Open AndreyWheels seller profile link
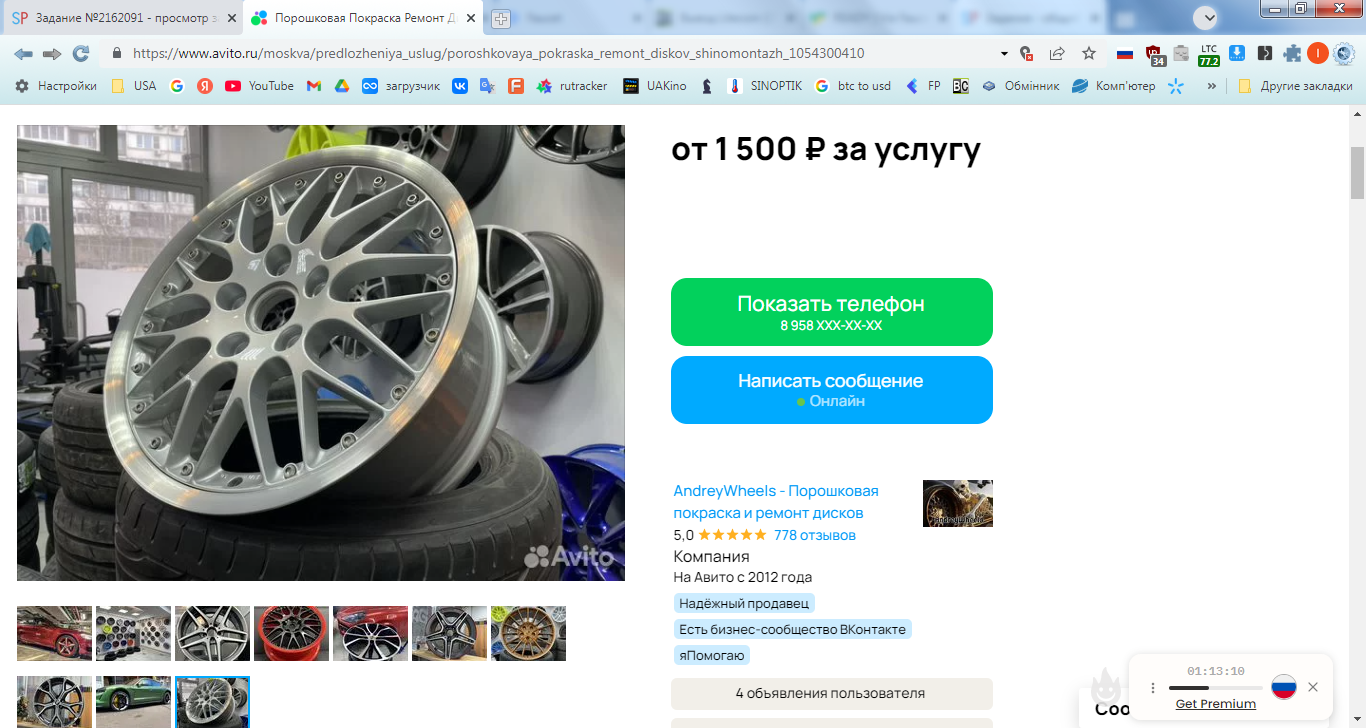The width and height of the screenshot is (1366, 728). (x=776, y=502)
